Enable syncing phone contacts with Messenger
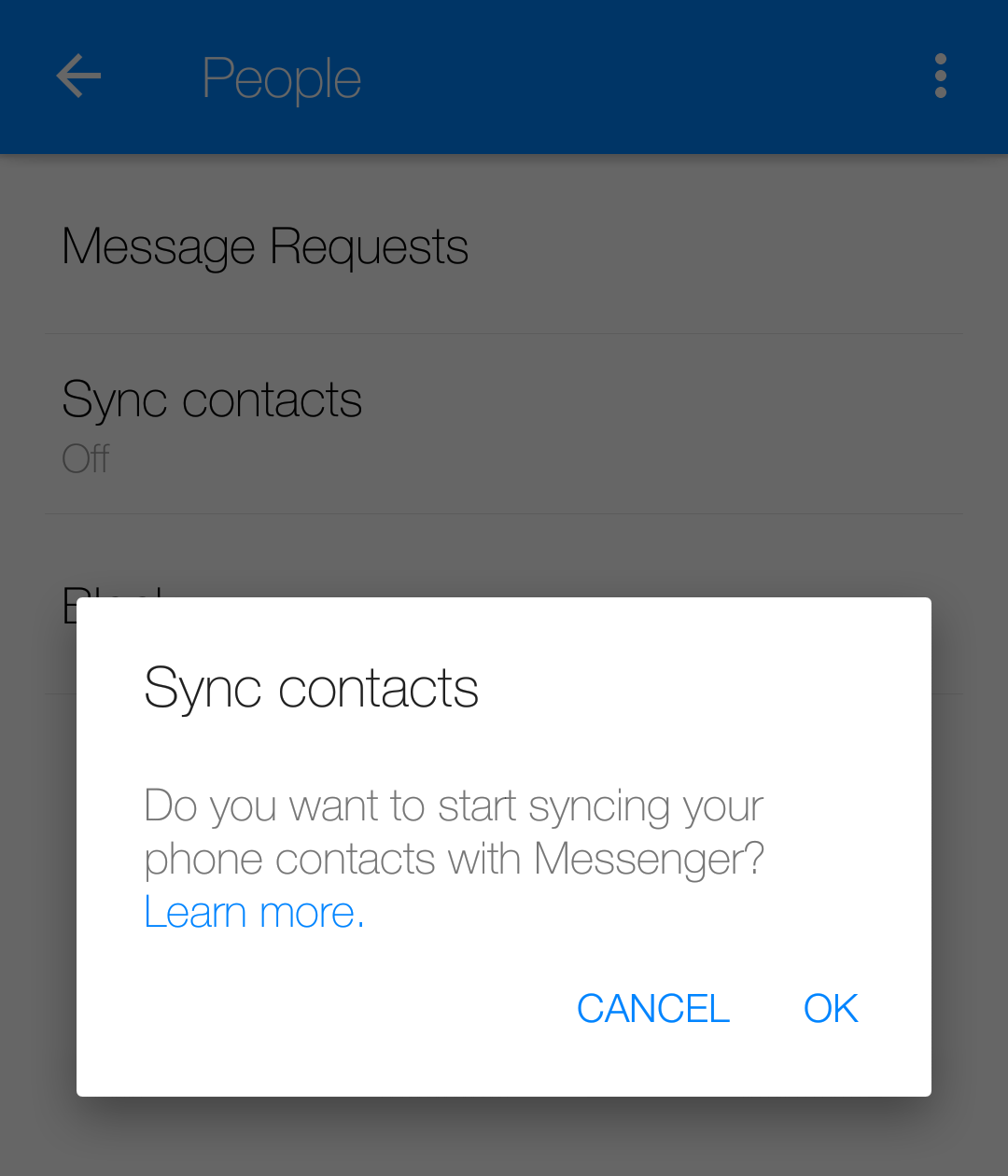 (x=830, y=1008)
